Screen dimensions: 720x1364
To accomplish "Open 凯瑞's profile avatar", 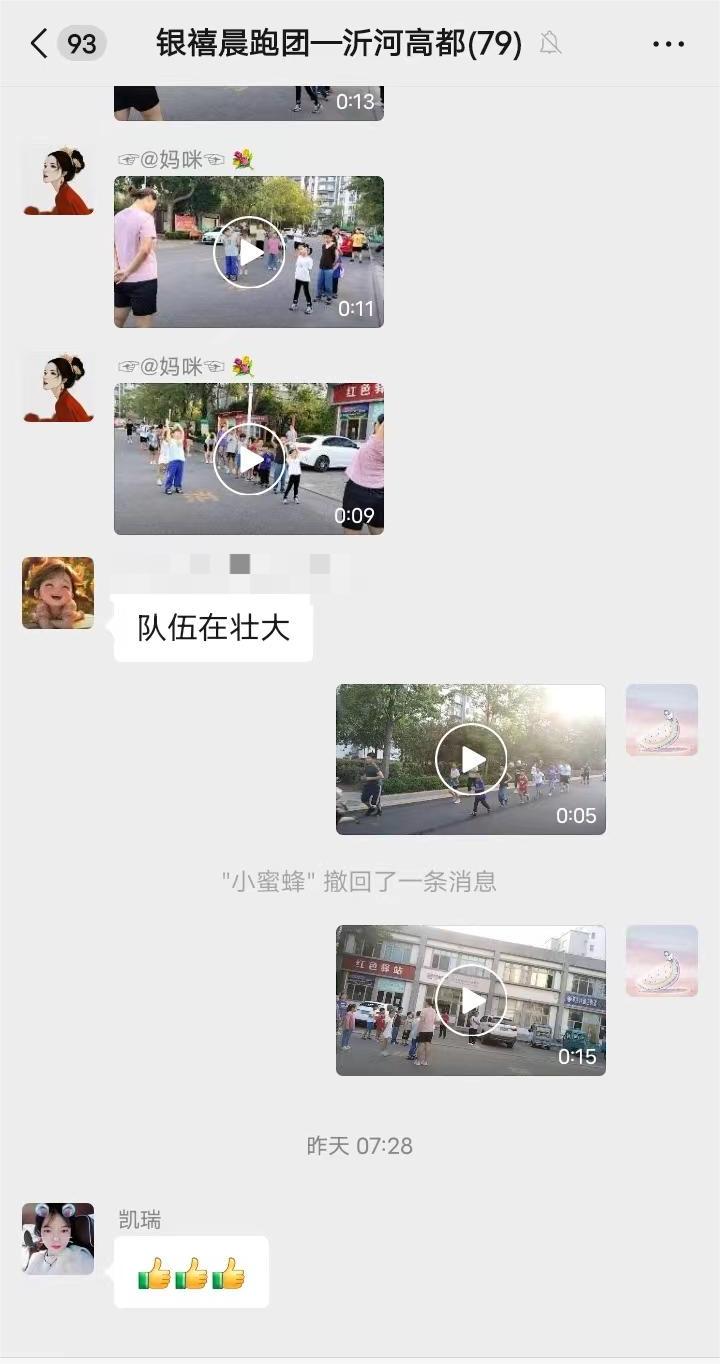I will point(58,1239).
